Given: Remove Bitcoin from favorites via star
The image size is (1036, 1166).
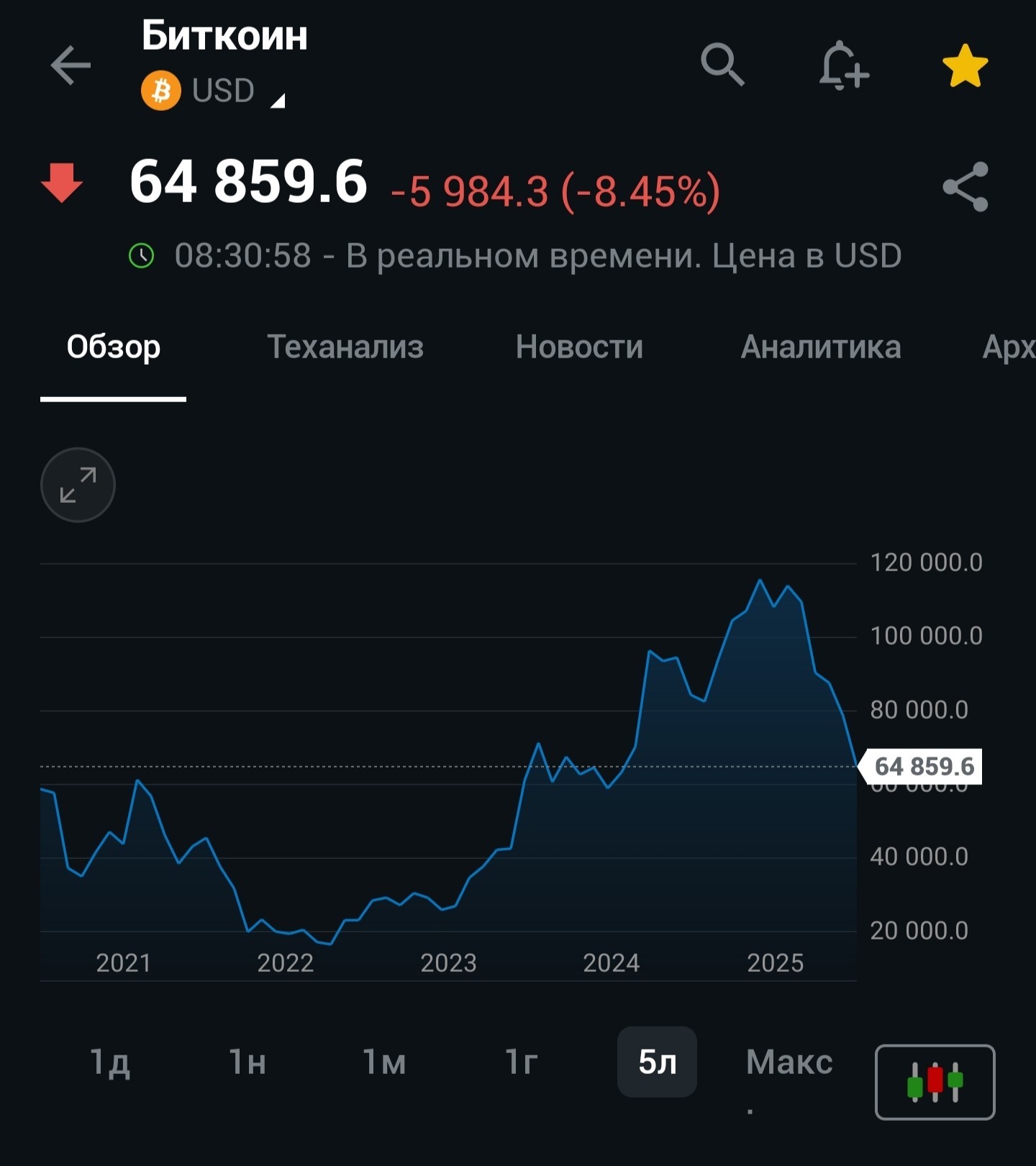Looking at the screenshot, I should pos(965,65).
